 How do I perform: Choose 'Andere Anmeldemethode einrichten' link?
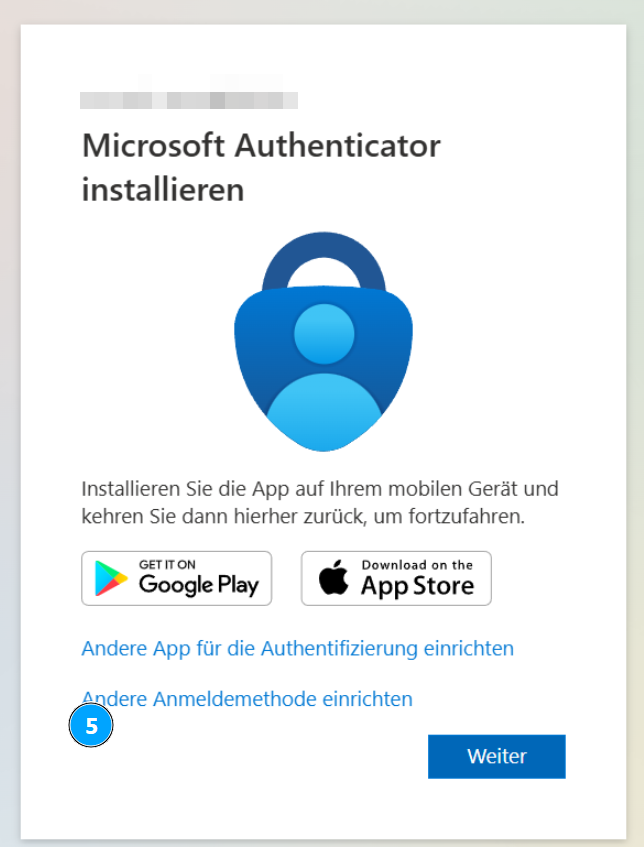pyautogui.click(x=260, y=699)
